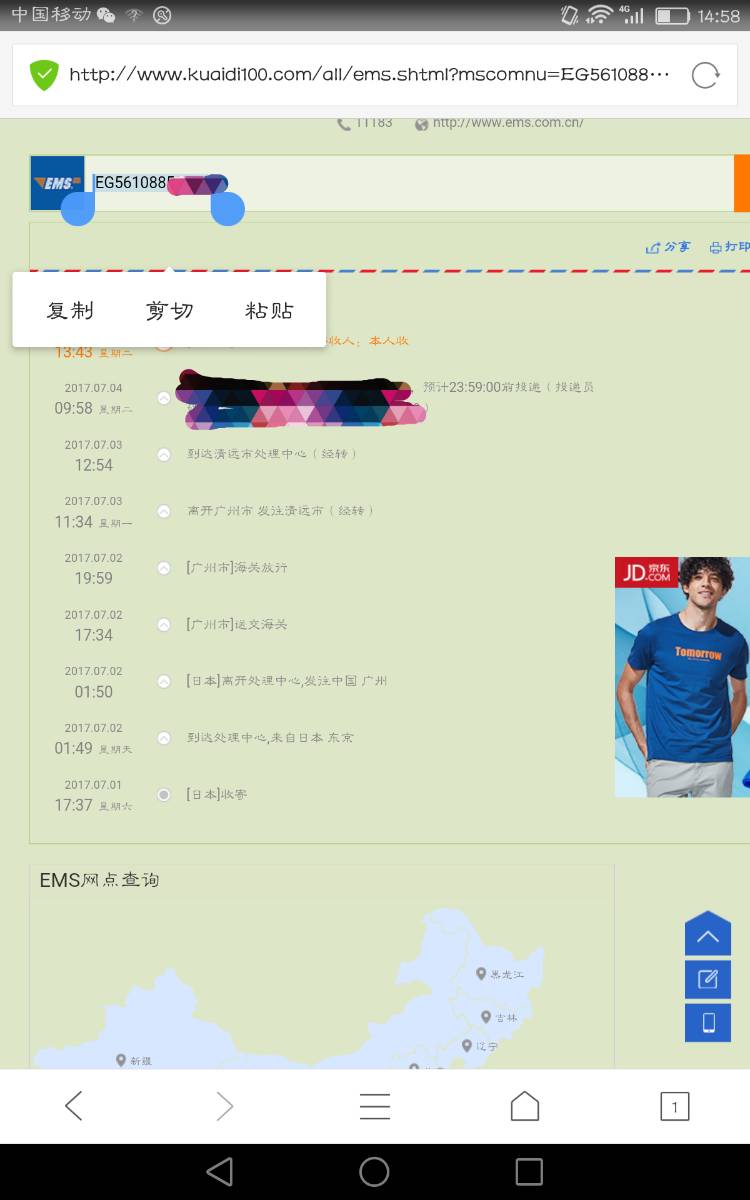Go to the browser home page
Image resolution: width=750 pixels, height=1200 pixels.
(x=525, y=1105)
